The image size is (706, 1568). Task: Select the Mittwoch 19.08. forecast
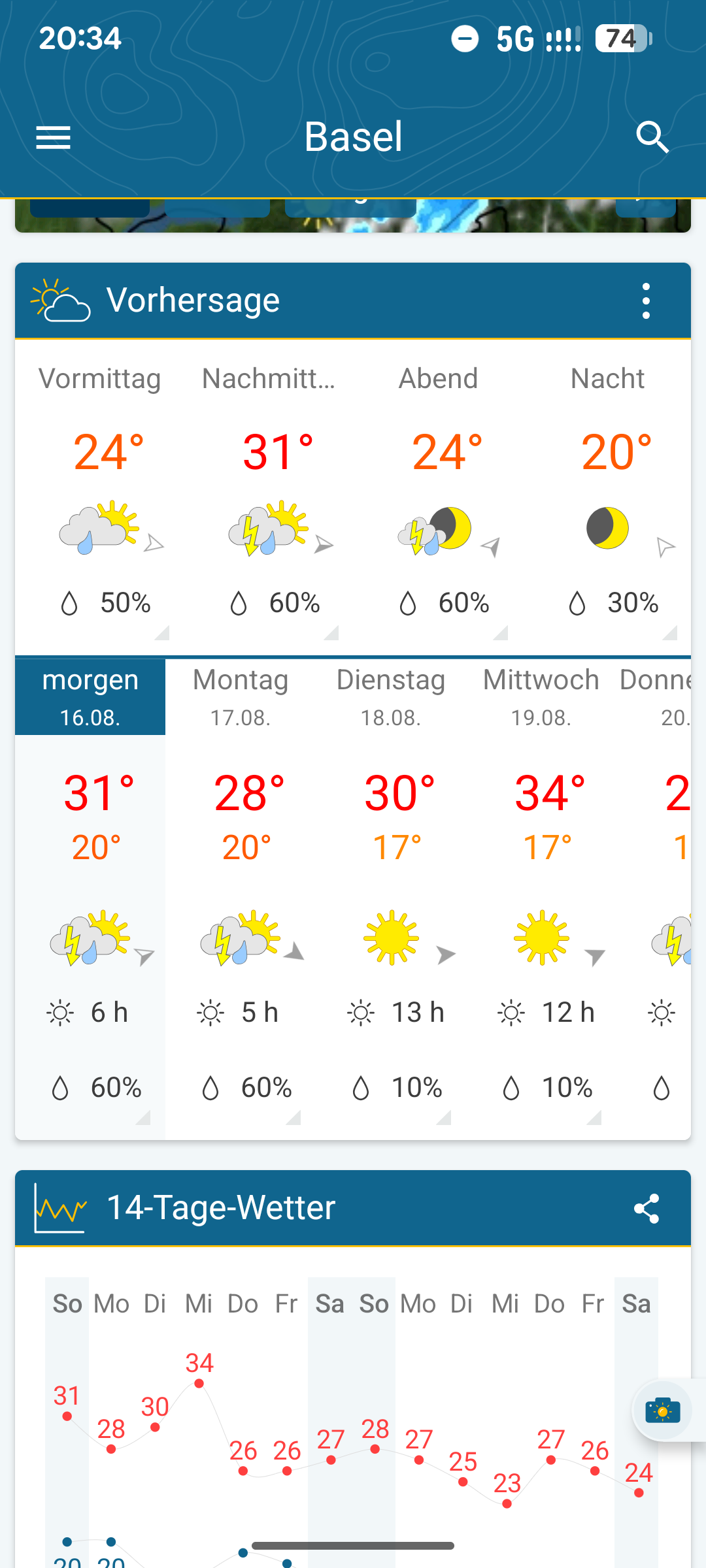pos(541,899)
